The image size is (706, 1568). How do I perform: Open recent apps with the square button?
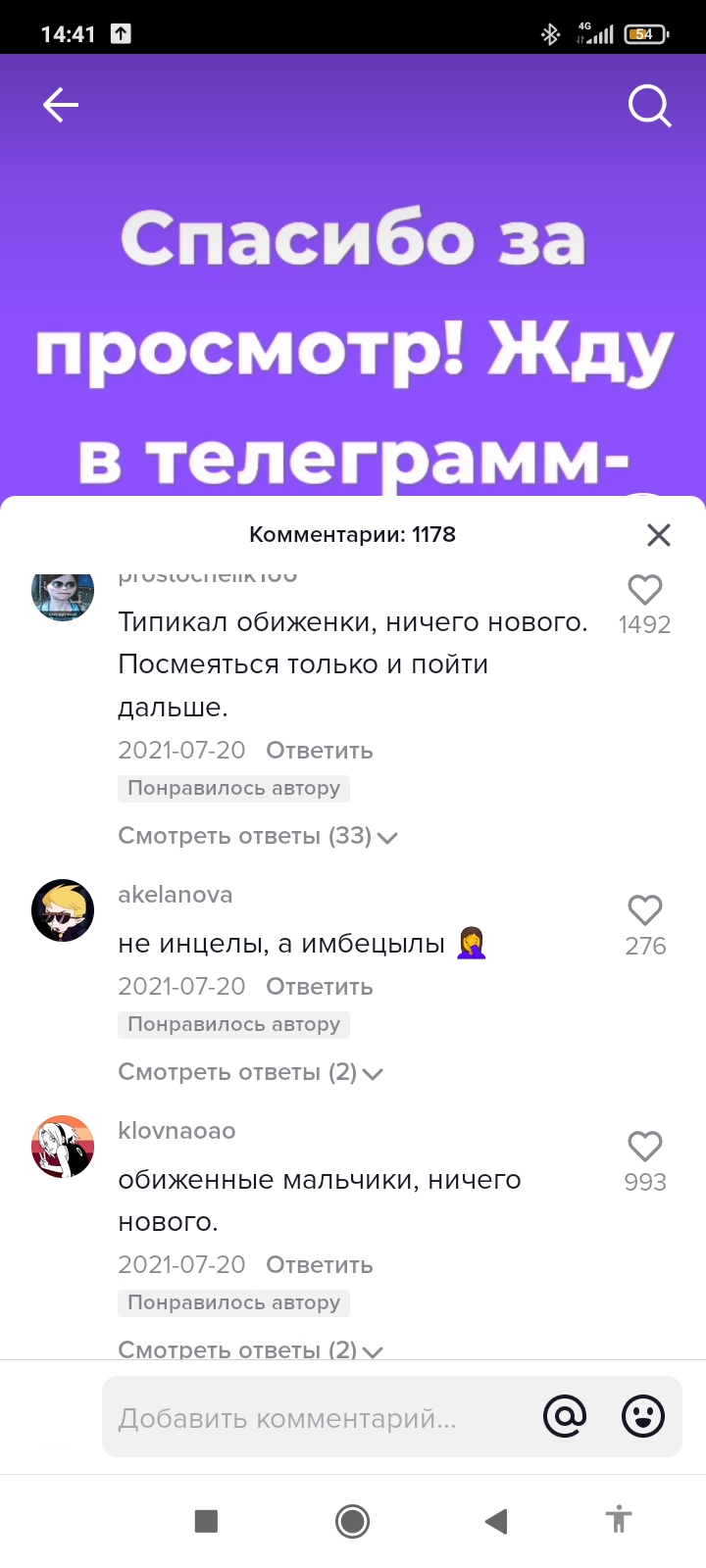[x=206, y=1521]
